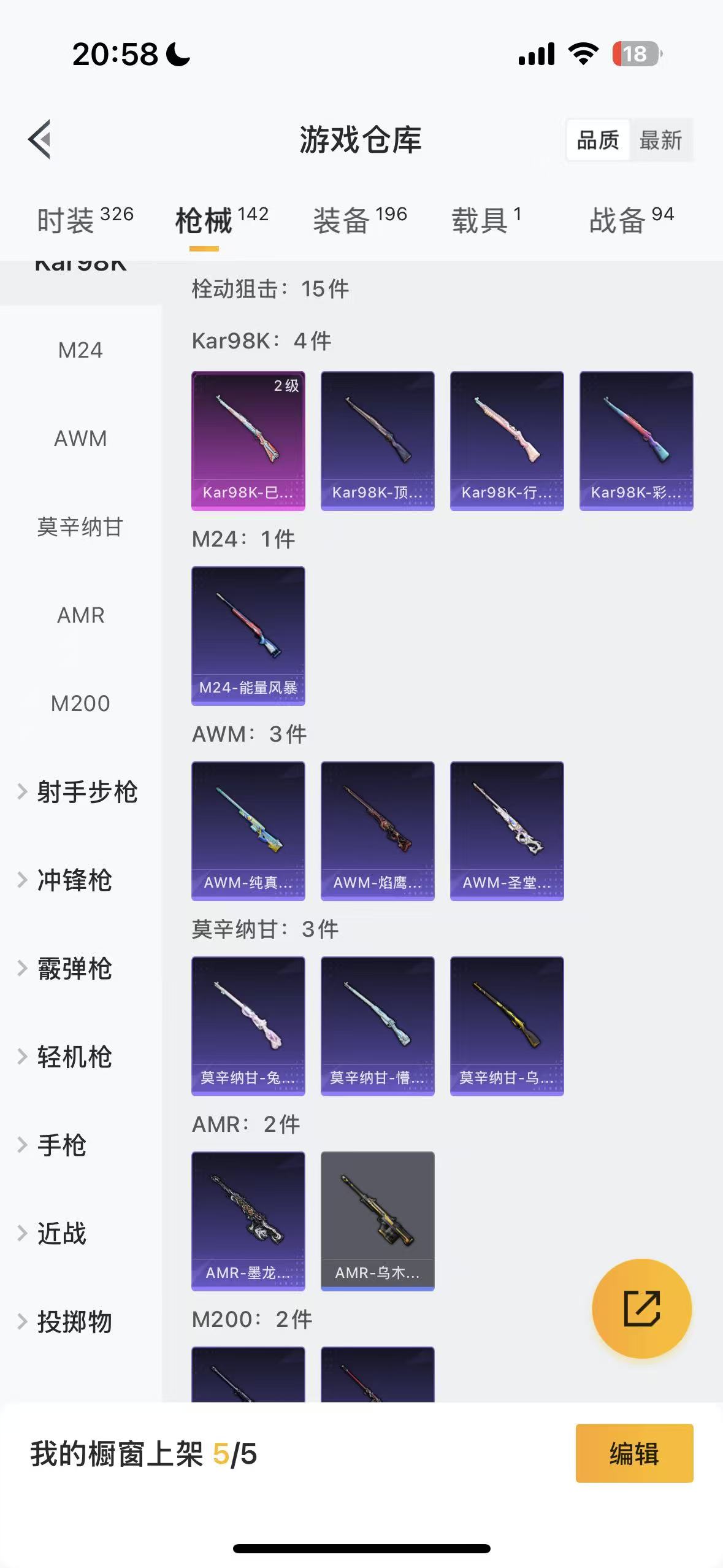Open the AWM-焰鹰 skin tile
723x1568 pixels.
[378, 831]
